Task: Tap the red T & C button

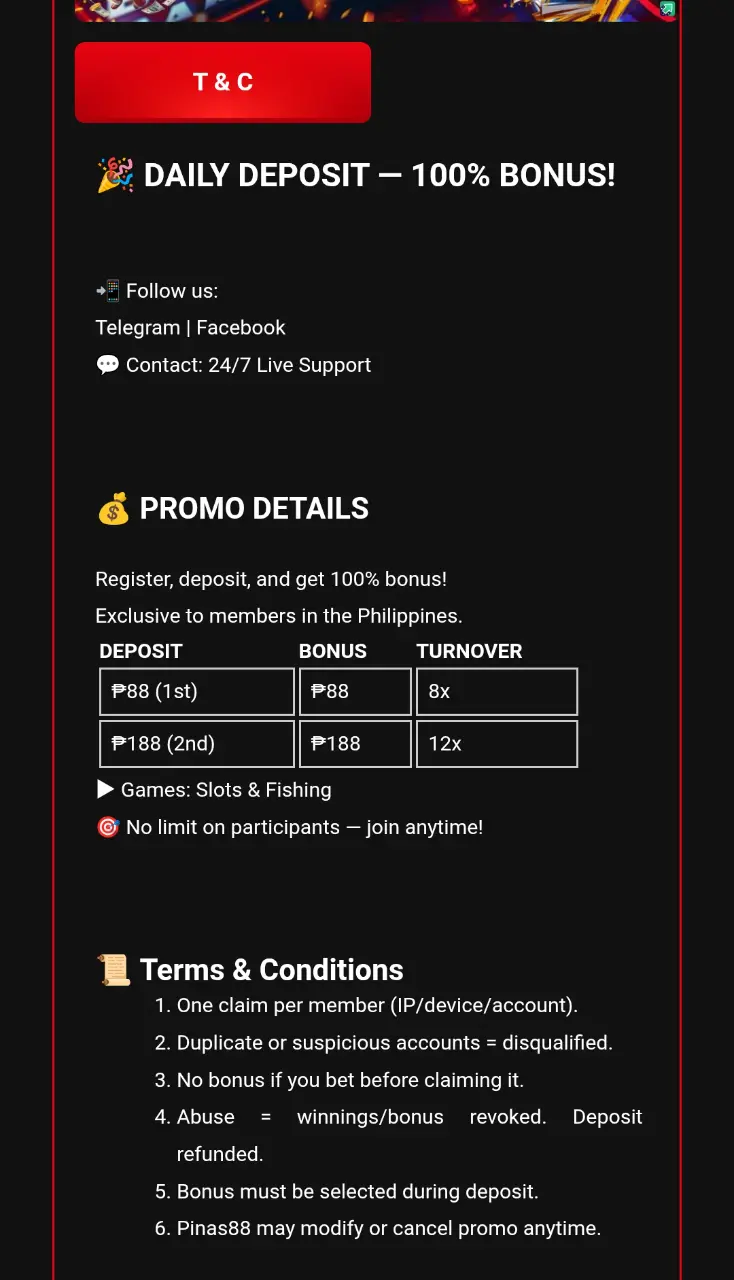Action: click(223, 82)
